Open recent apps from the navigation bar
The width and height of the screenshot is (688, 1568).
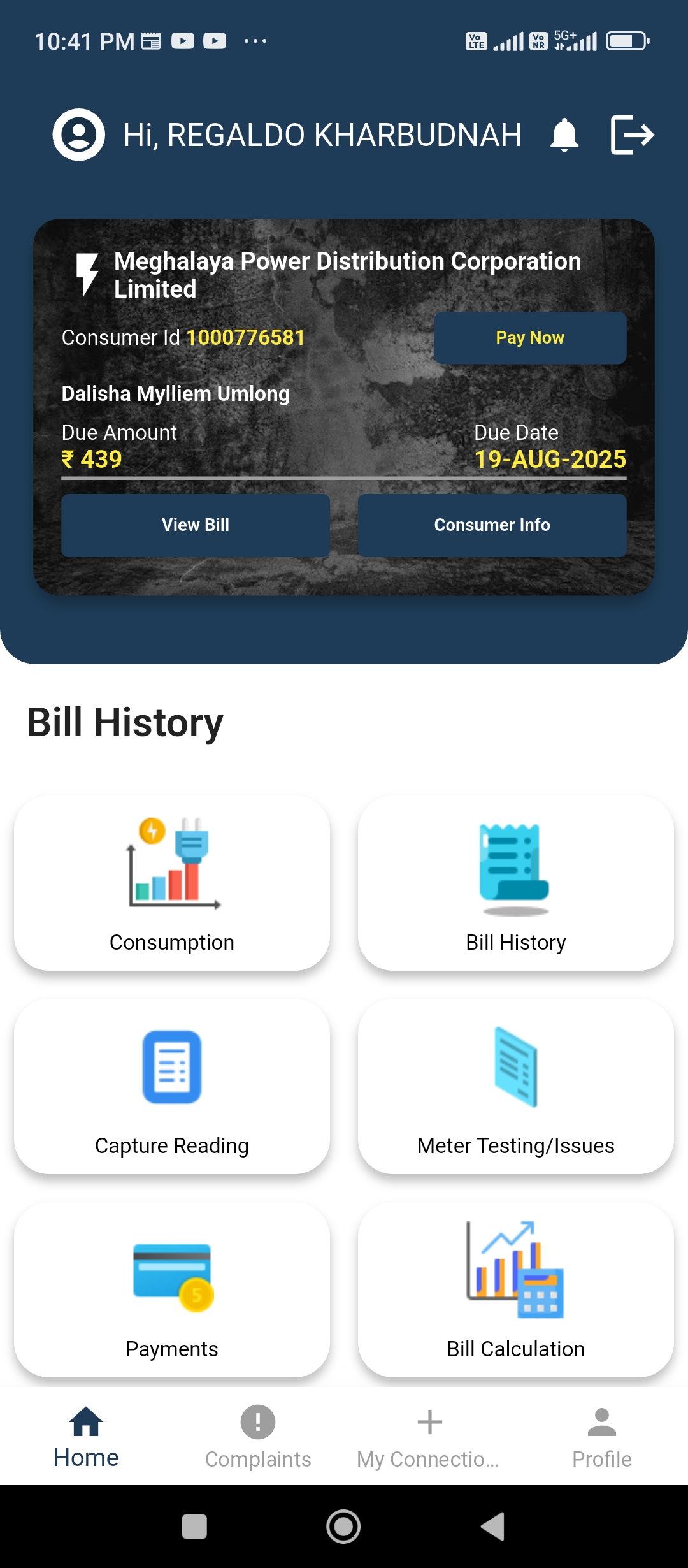(x=194, y=1527)
